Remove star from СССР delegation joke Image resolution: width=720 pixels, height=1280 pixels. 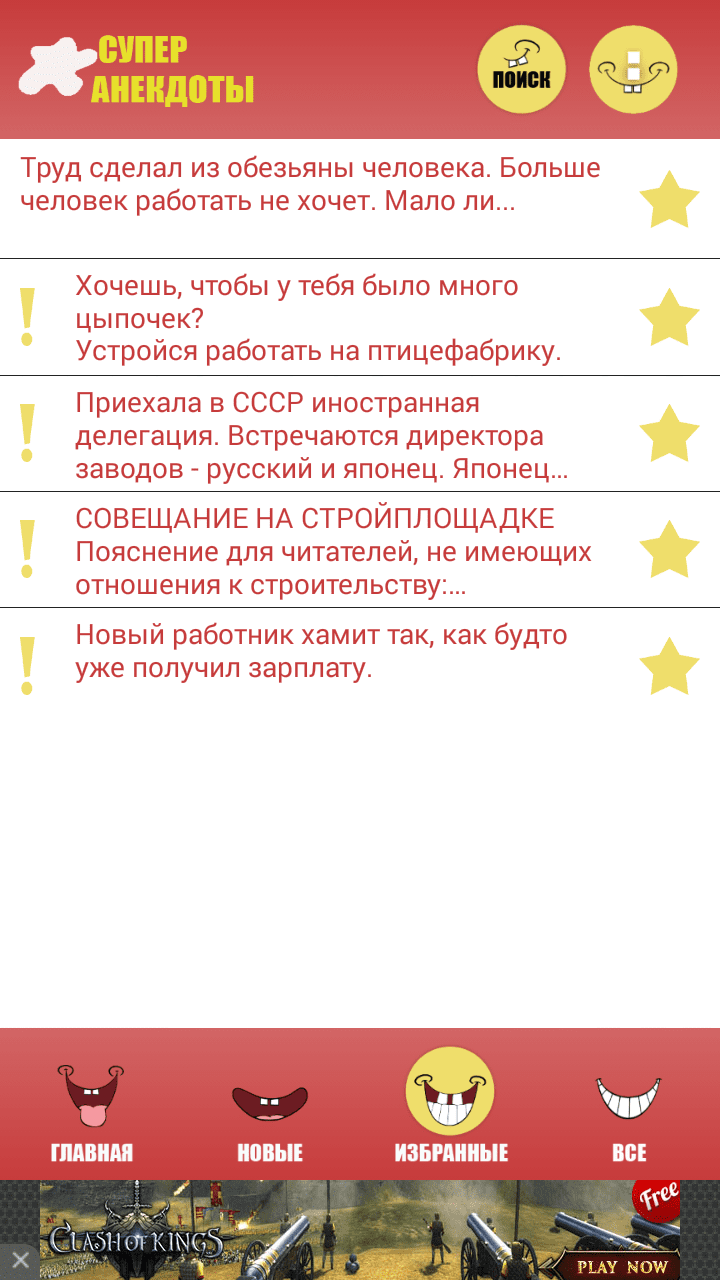point(669,433)
